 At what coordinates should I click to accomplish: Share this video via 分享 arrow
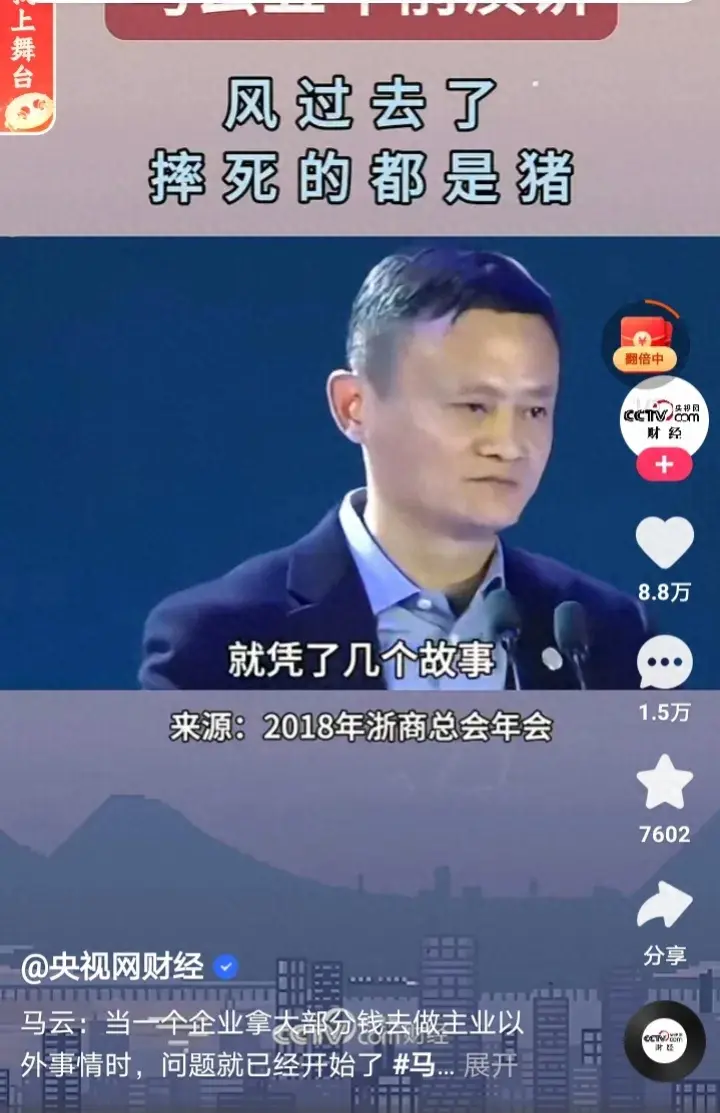[x=664, y=906]
